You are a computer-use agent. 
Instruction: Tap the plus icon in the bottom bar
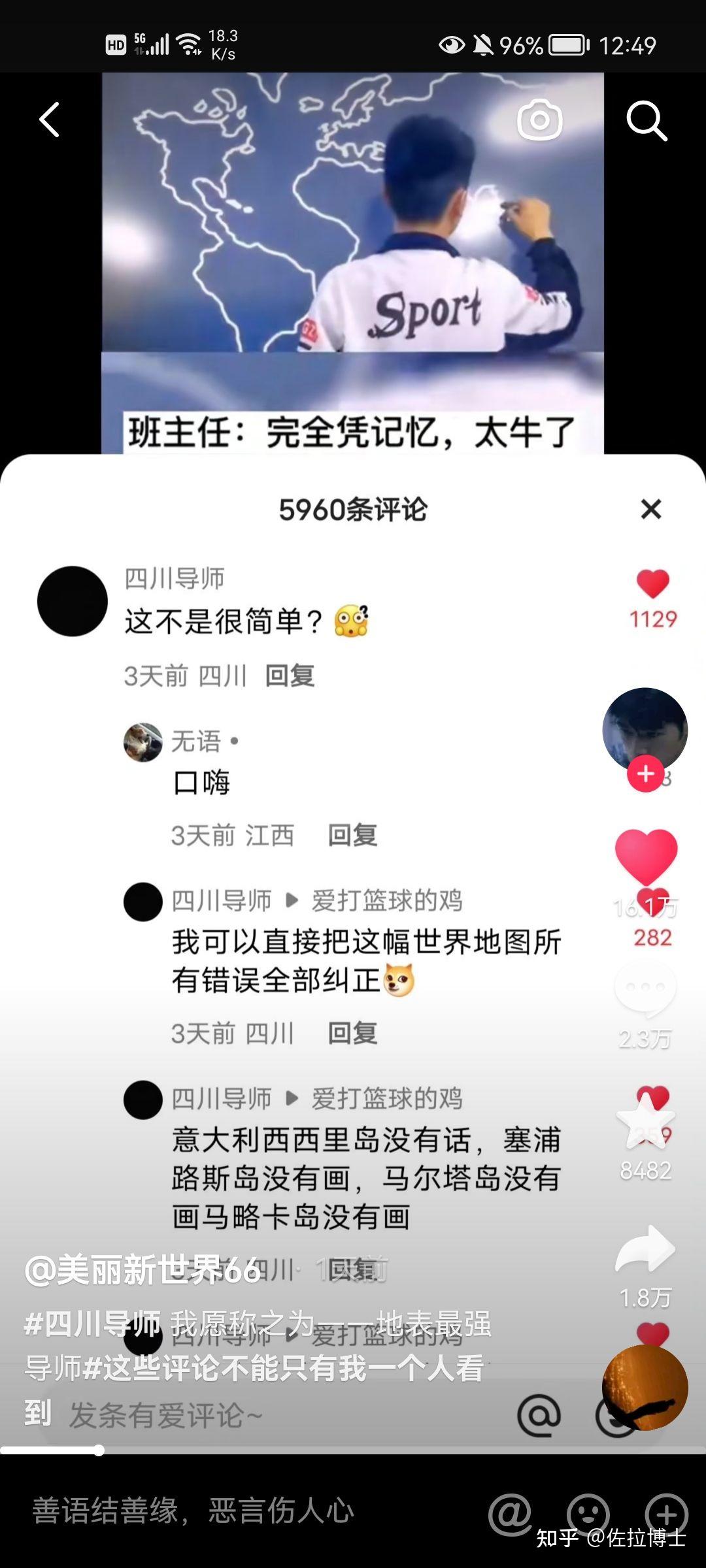pyautogui.click(x=665, y=1513)
